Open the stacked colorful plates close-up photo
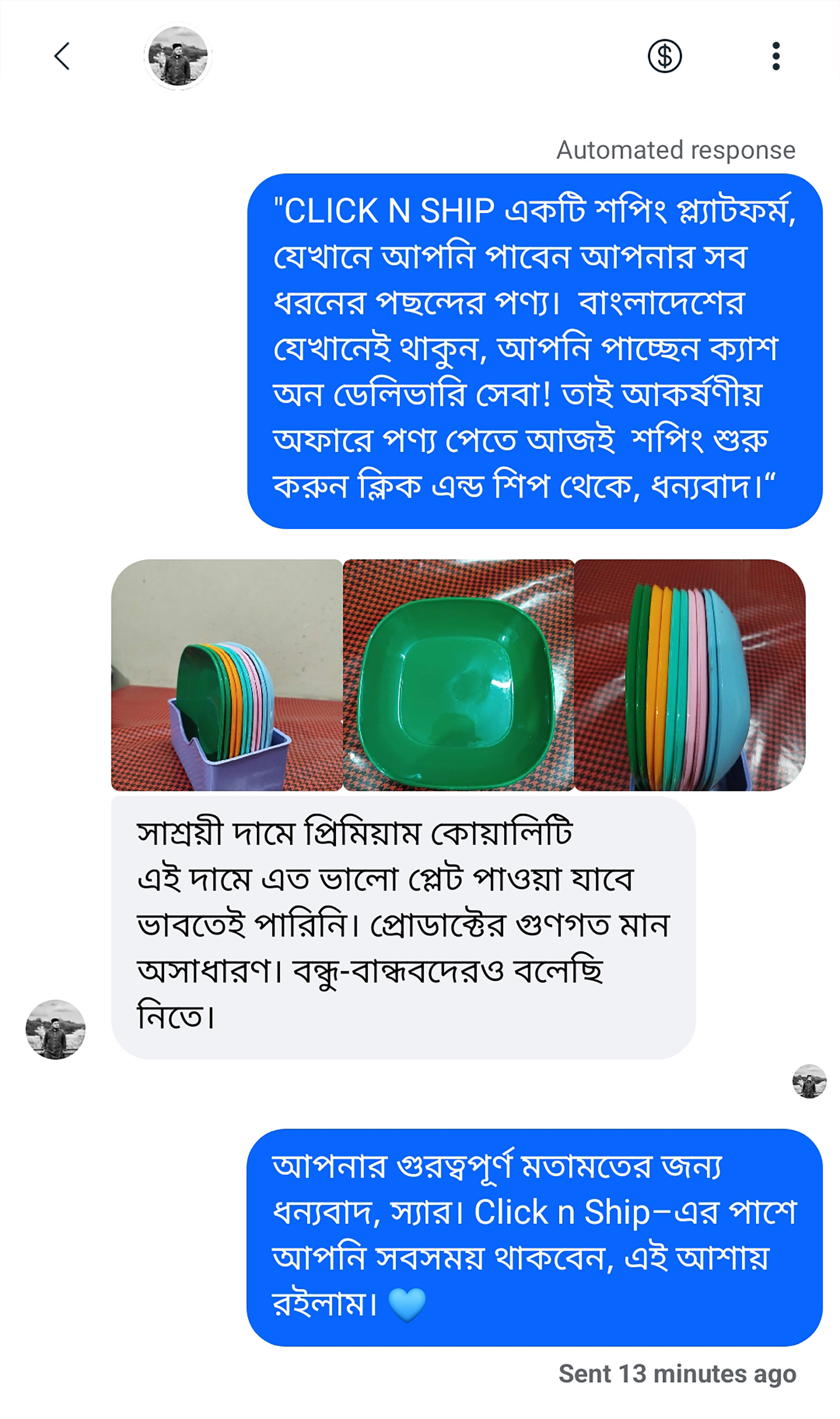The height and width of the screenshot is (1419, 840). click(689, 675)
